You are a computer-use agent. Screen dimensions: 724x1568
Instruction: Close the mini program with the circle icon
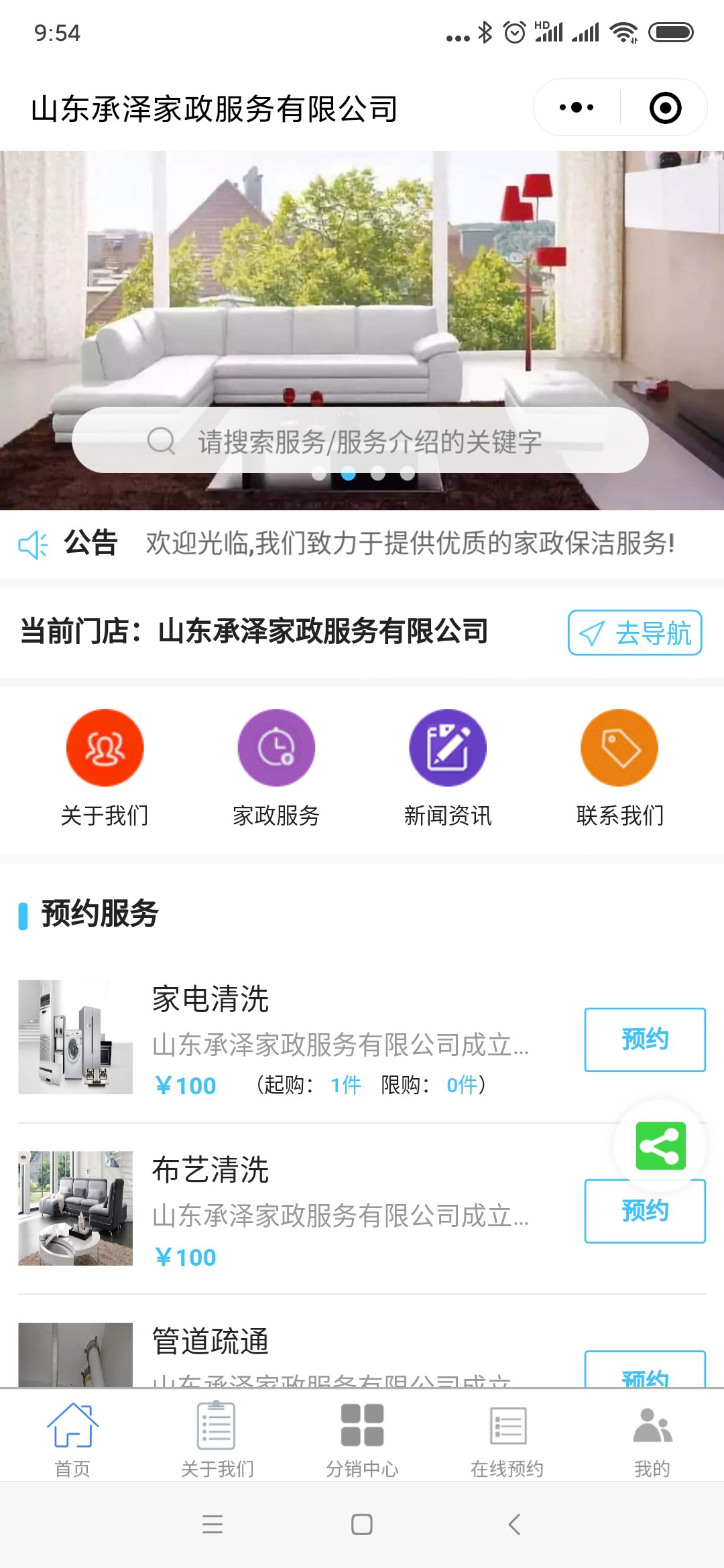[665, 108]
